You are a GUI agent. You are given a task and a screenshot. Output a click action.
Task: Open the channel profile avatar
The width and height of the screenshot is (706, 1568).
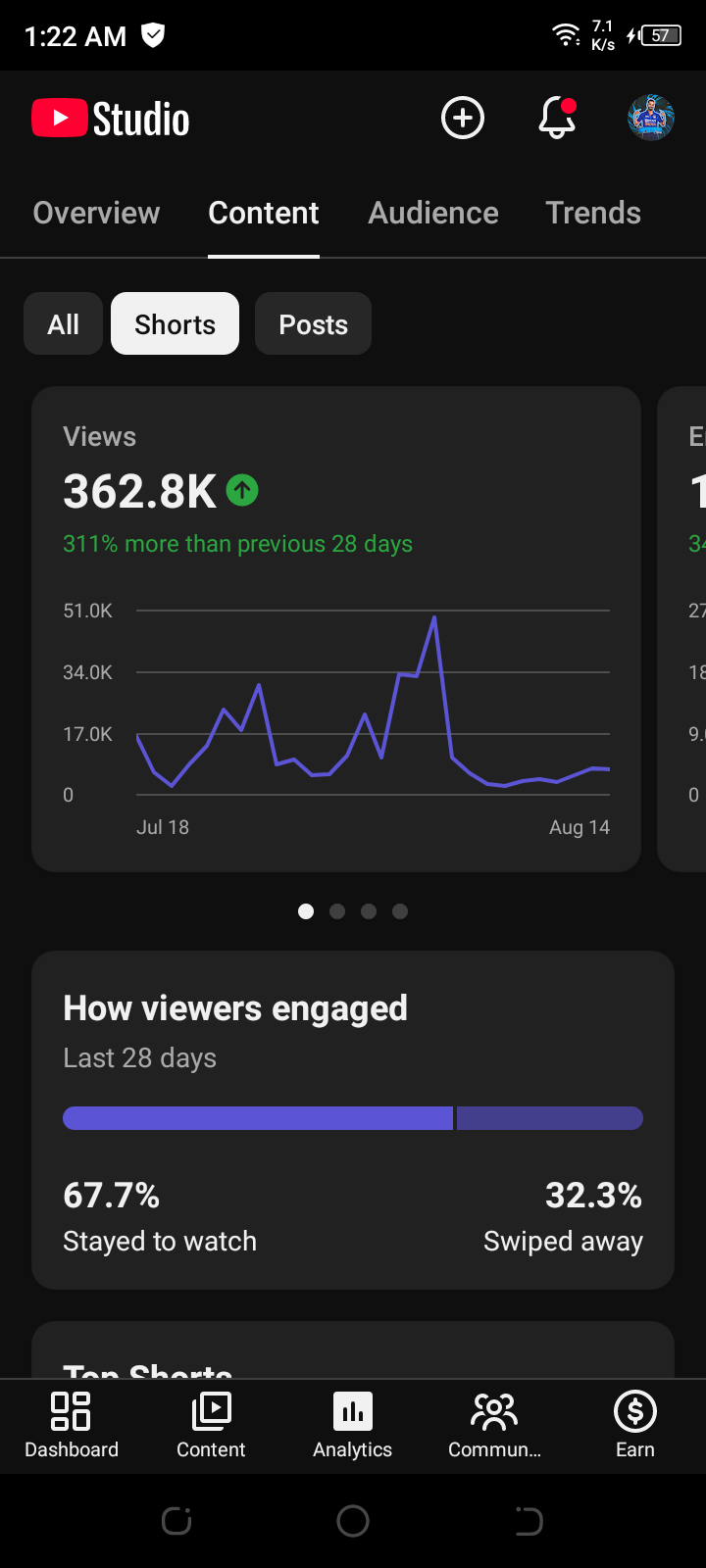(x=651, y=119)
